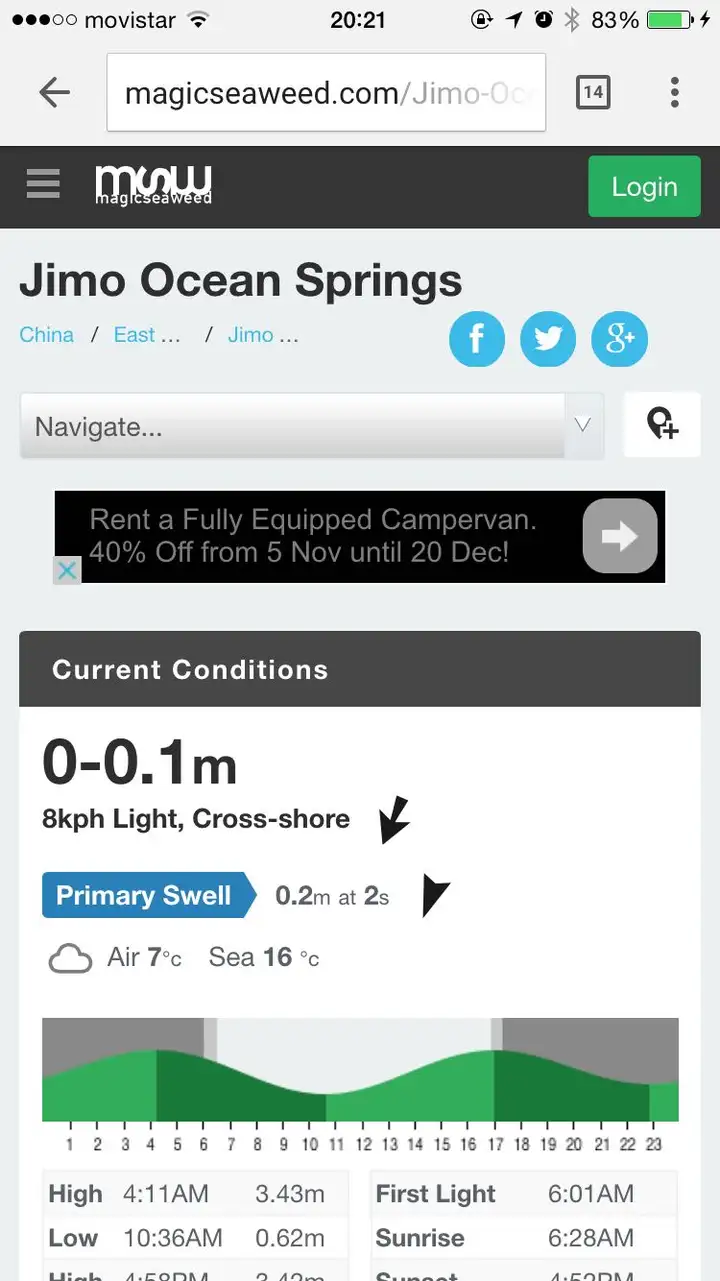Tap the magicseaweed.com address bar
The height and width of the screenshot is (1281, 720).
[x=326, y=93]
